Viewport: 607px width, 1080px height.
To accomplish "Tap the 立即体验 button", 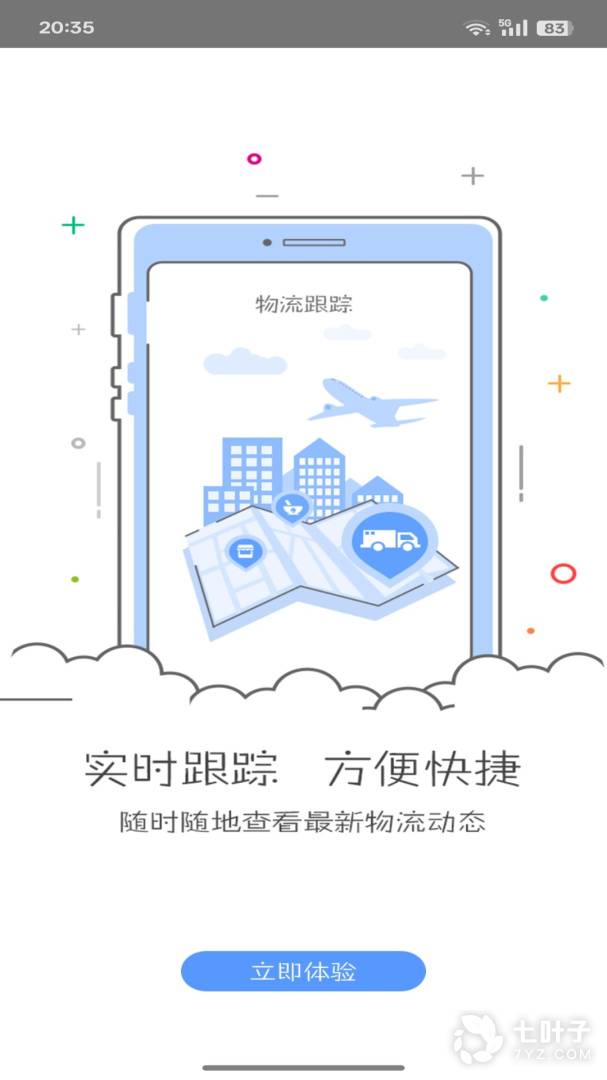I will 303,971.
